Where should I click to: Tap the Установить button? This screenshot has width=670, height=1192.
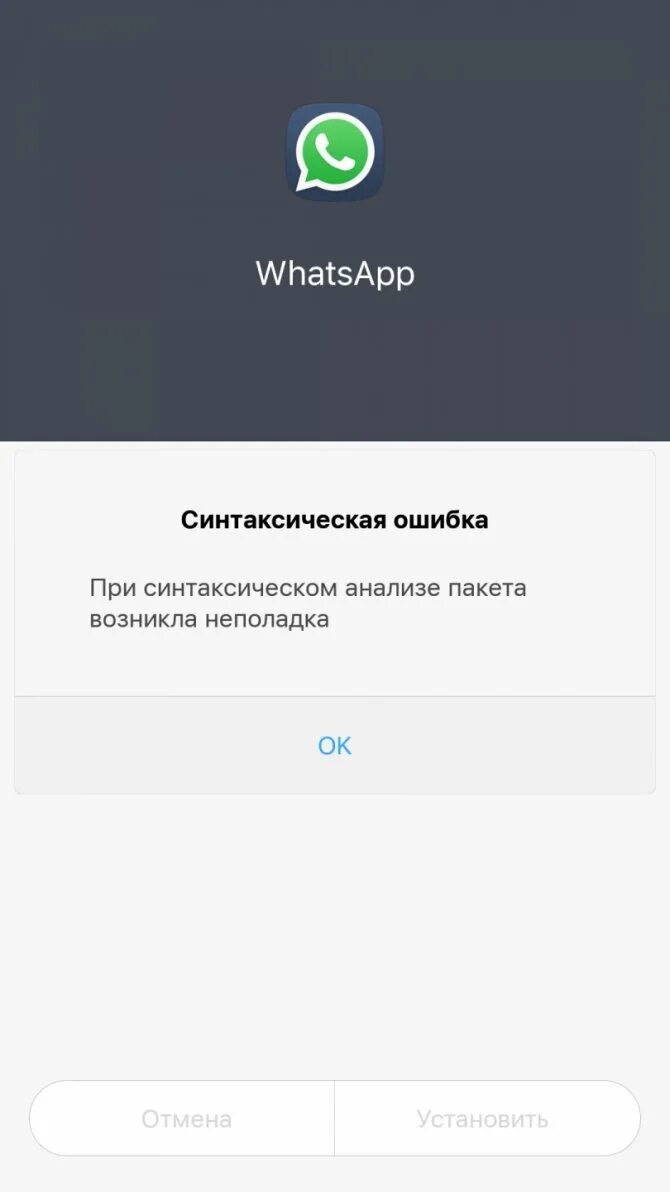point(483,1119)
